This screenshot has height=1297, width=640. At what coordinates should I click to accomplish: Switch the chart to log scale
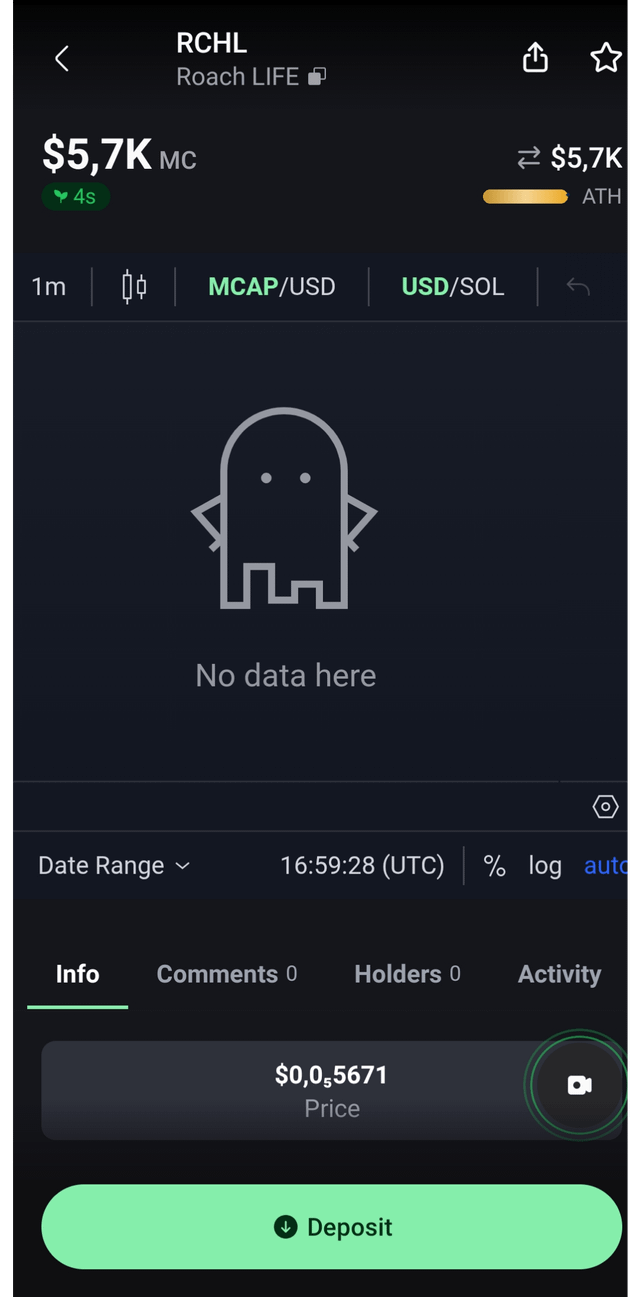tap(545, 866)
